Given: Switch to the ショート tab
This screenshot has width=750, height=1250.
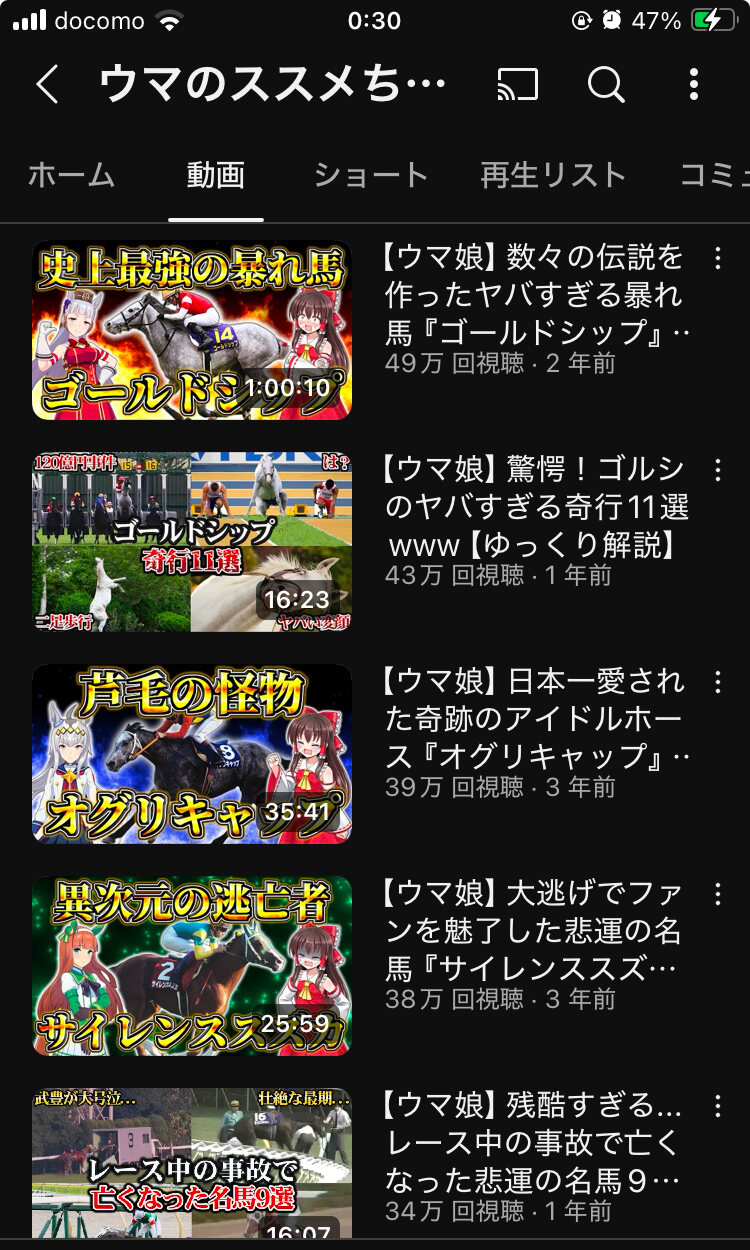Looking at the screenshot, I should (x=371, y=175).
